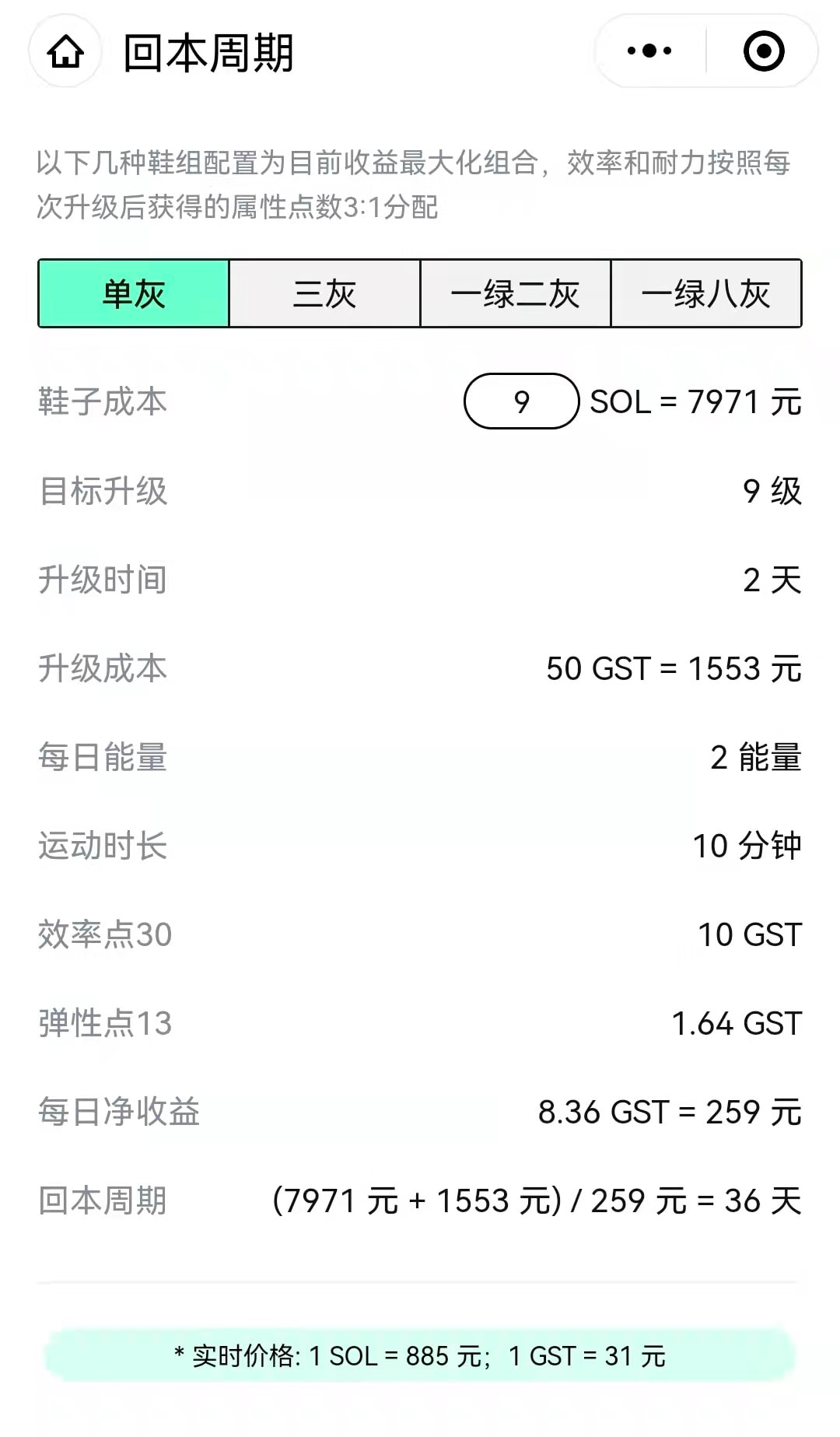Select the 三灰 shoe configuration tab
This screenshot has height=1437, width=840.
click(323, 293)
